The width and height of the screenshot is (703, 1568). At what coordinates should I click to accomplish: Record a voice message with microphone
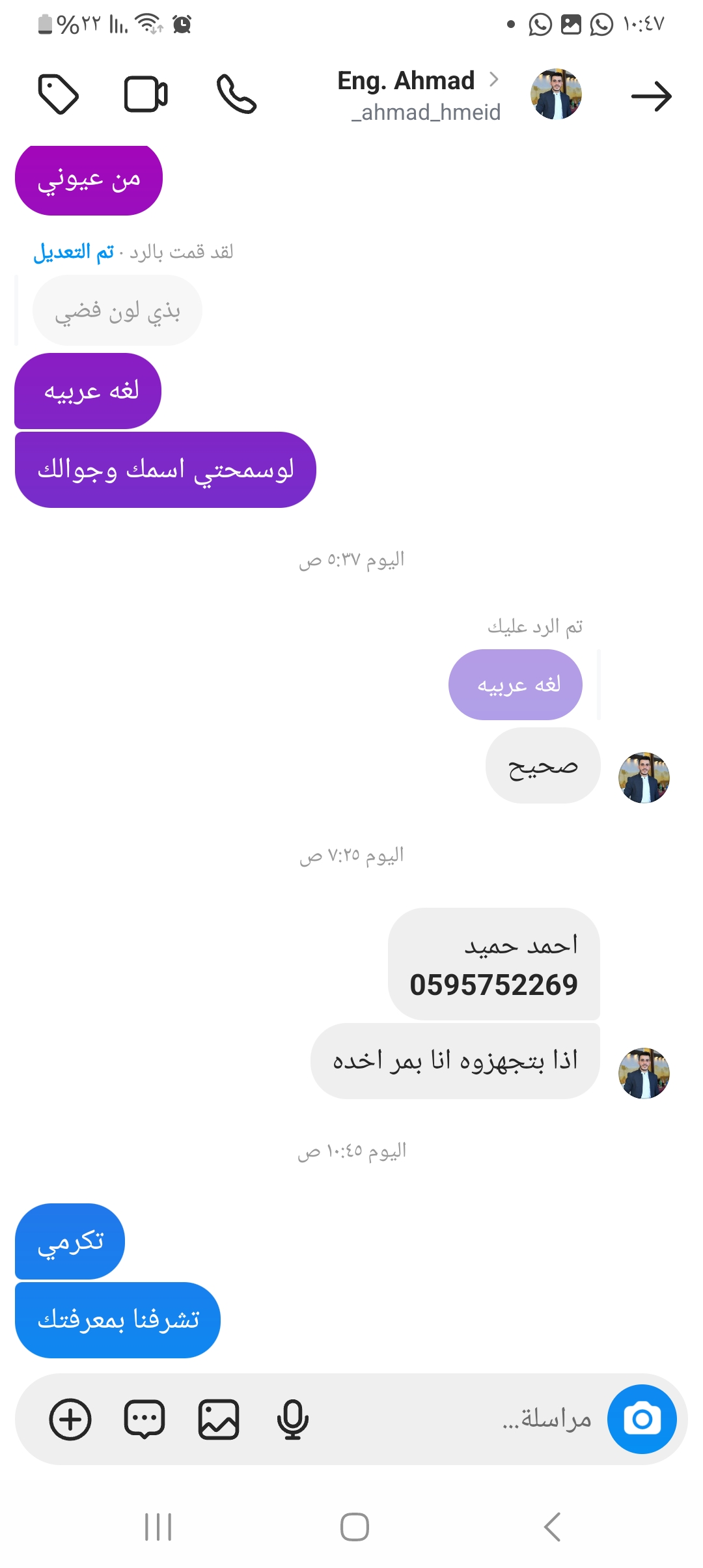[292, 1419]
